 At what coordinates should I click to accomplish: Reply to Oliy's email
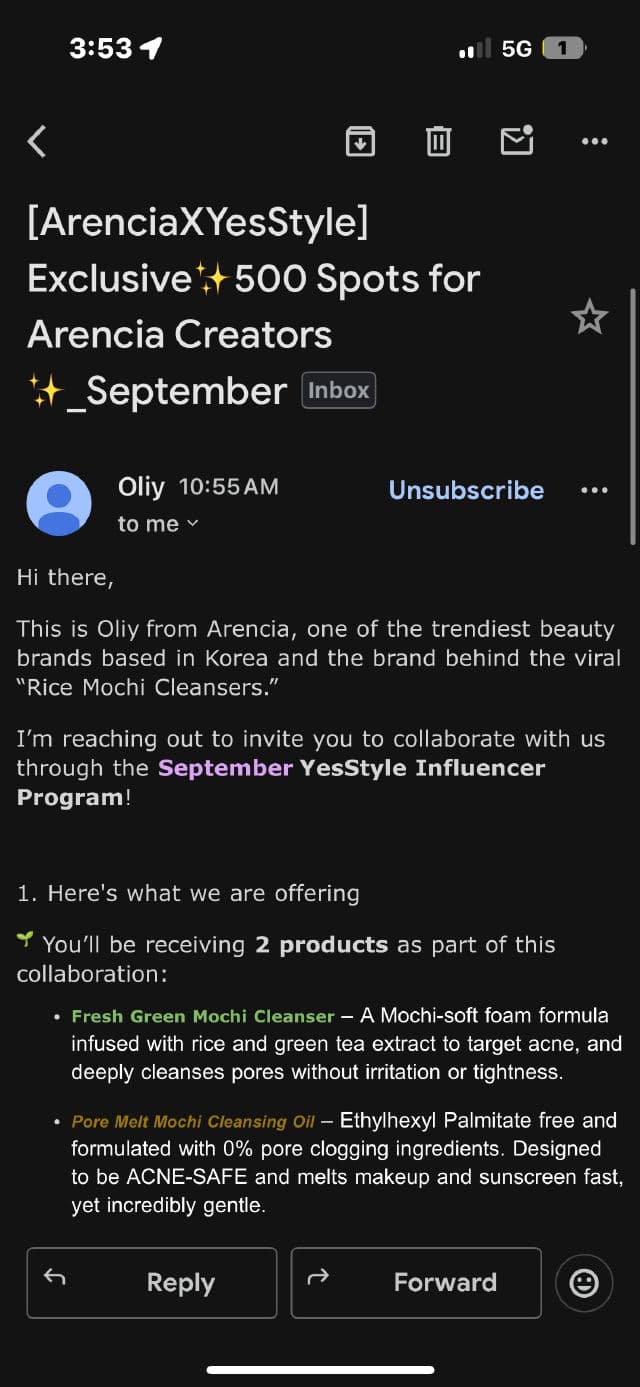pos(152,1282)
